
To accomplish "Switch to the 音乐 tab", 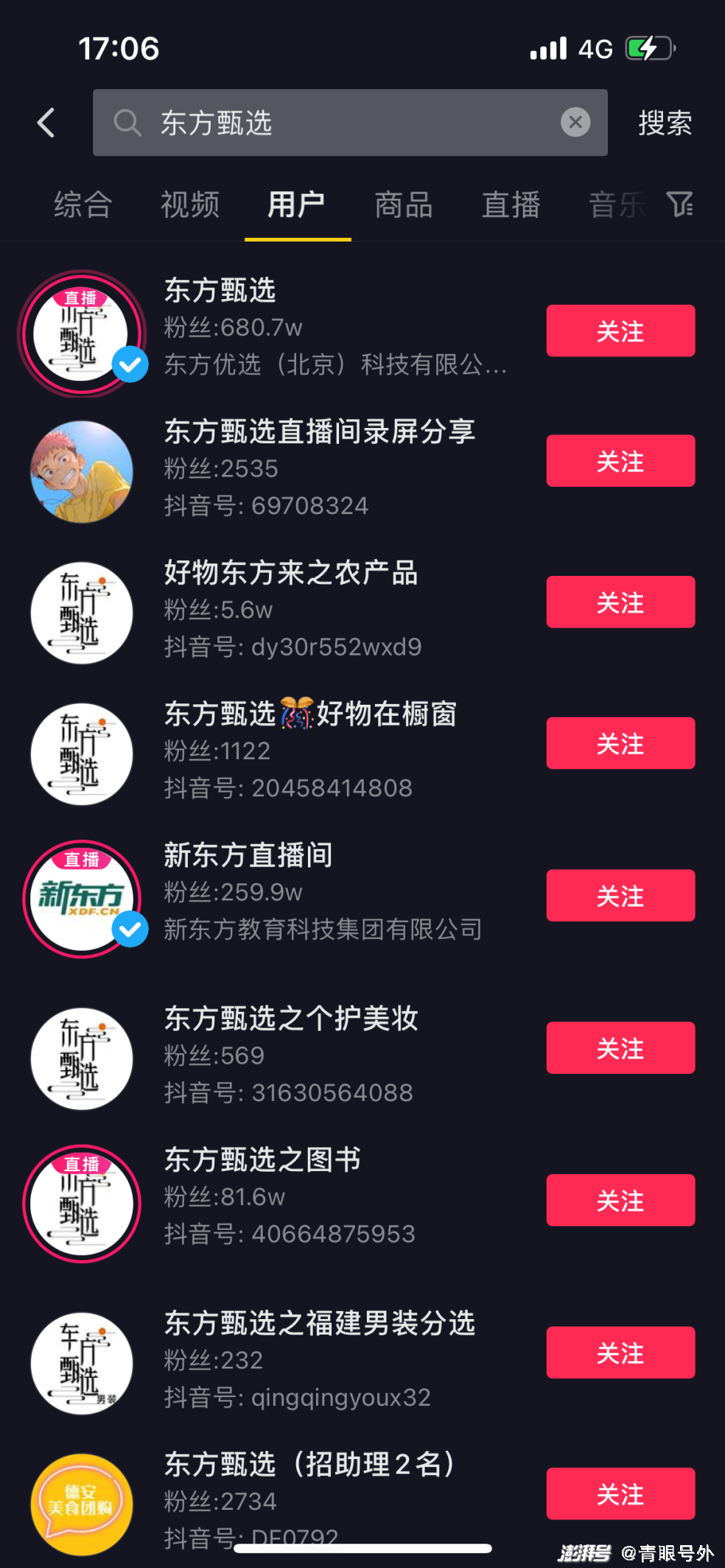I will click(616, 205).
